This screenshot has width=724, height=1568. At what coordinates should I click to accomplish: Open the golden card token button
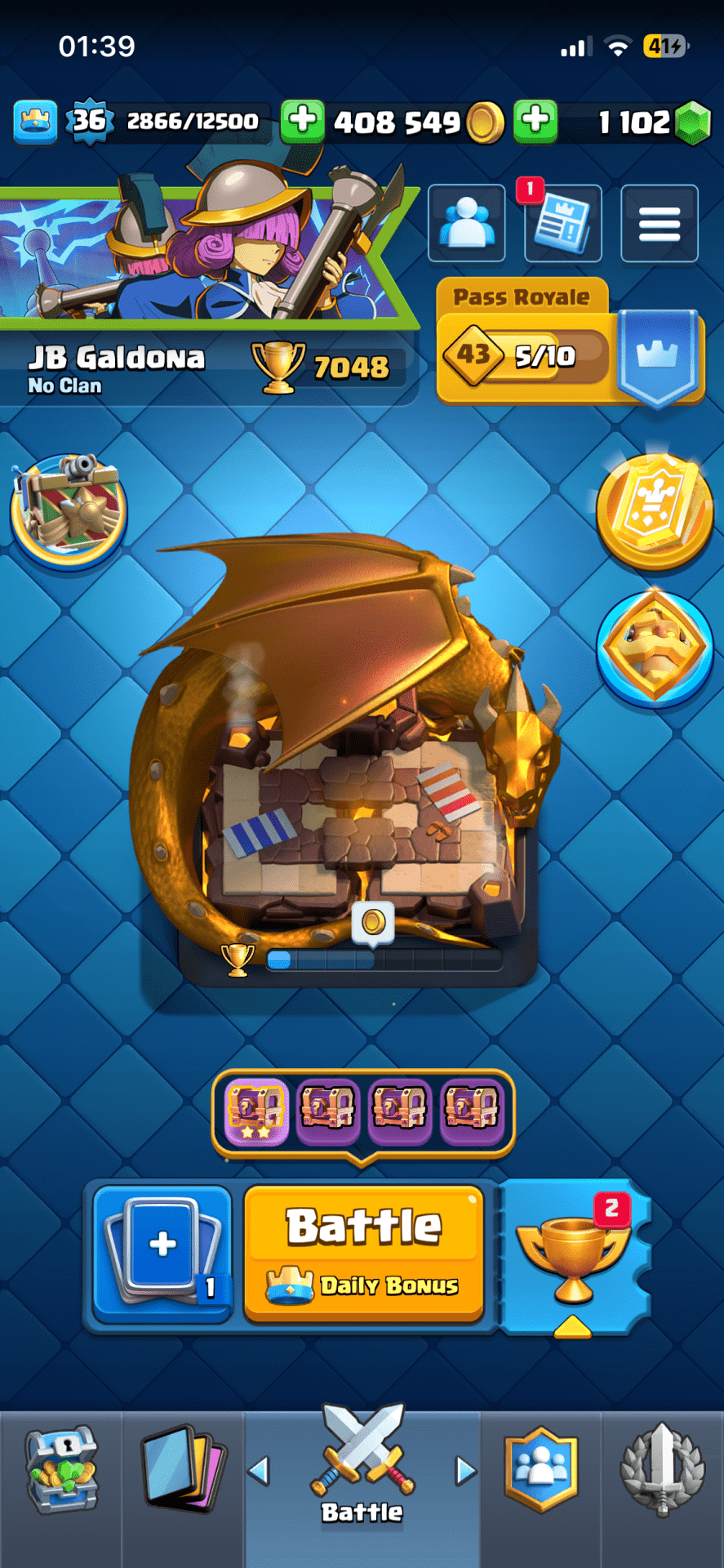[x=655, y=512]
